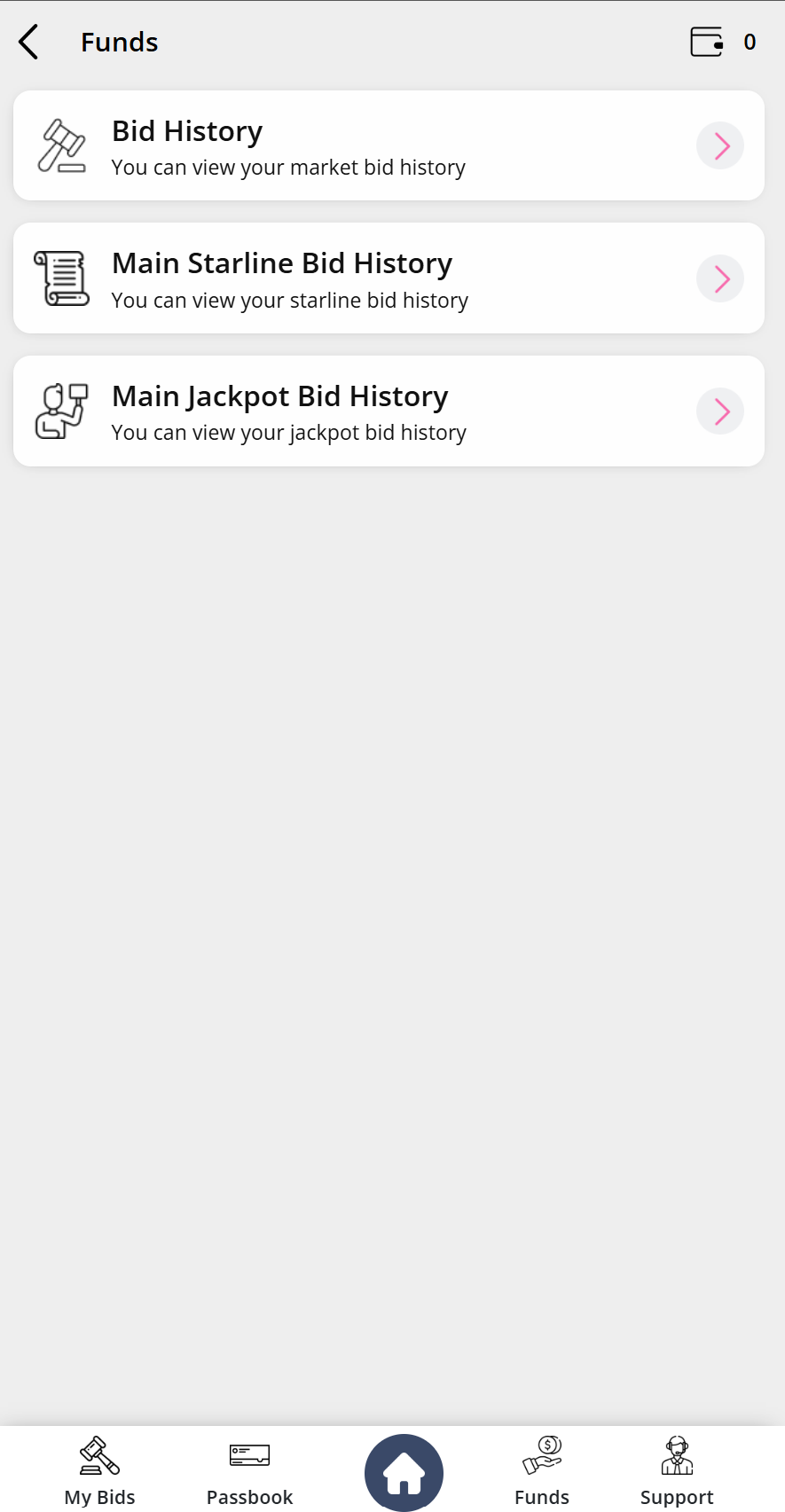The width and height of the screenshot is (785, 1512).
Task: Open the wallet icon in the top bar
Action: click(705, 41)
